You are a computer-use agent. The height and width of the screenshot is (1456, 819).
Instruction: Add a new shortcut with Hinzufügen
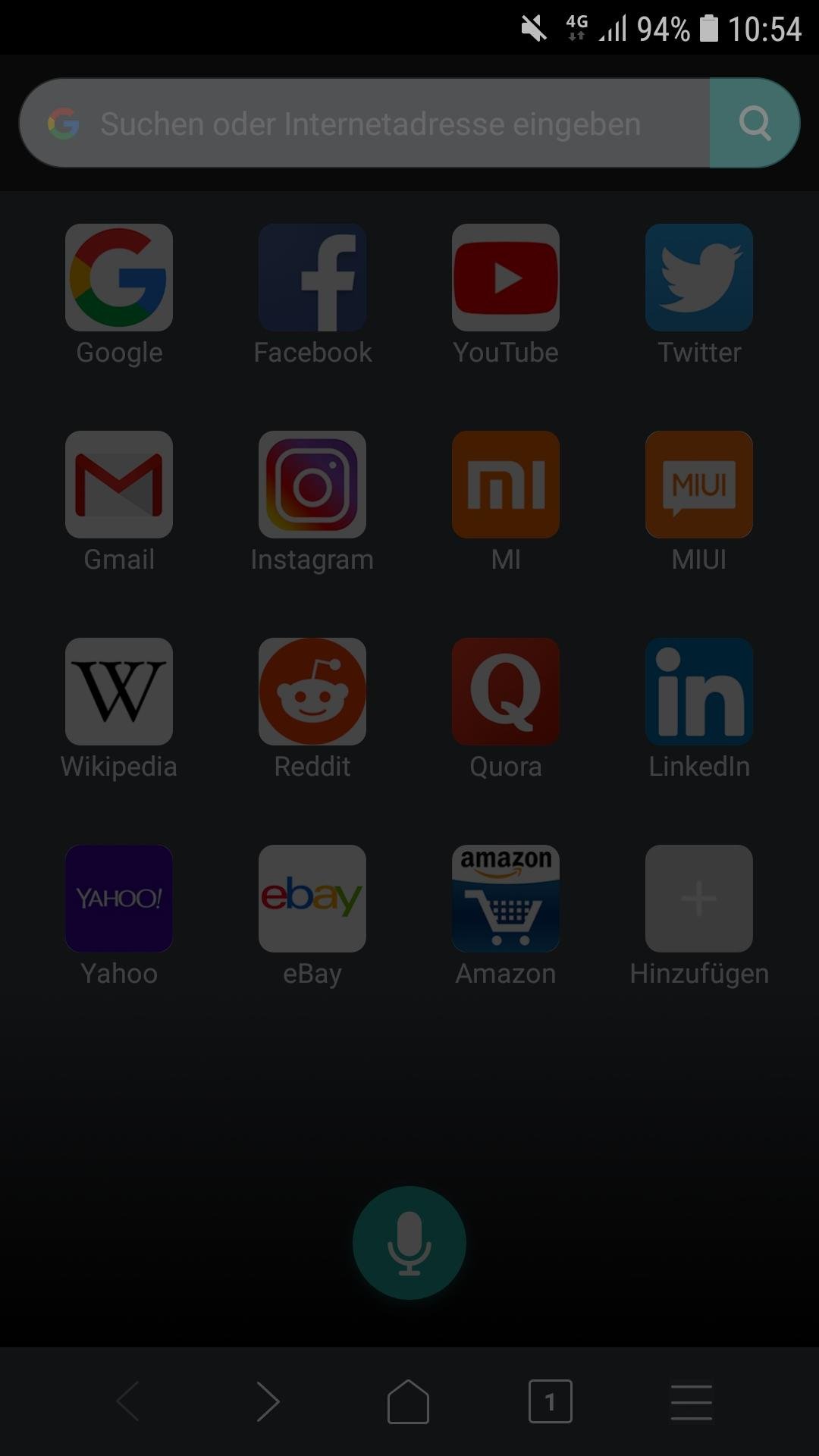point(699,899)
